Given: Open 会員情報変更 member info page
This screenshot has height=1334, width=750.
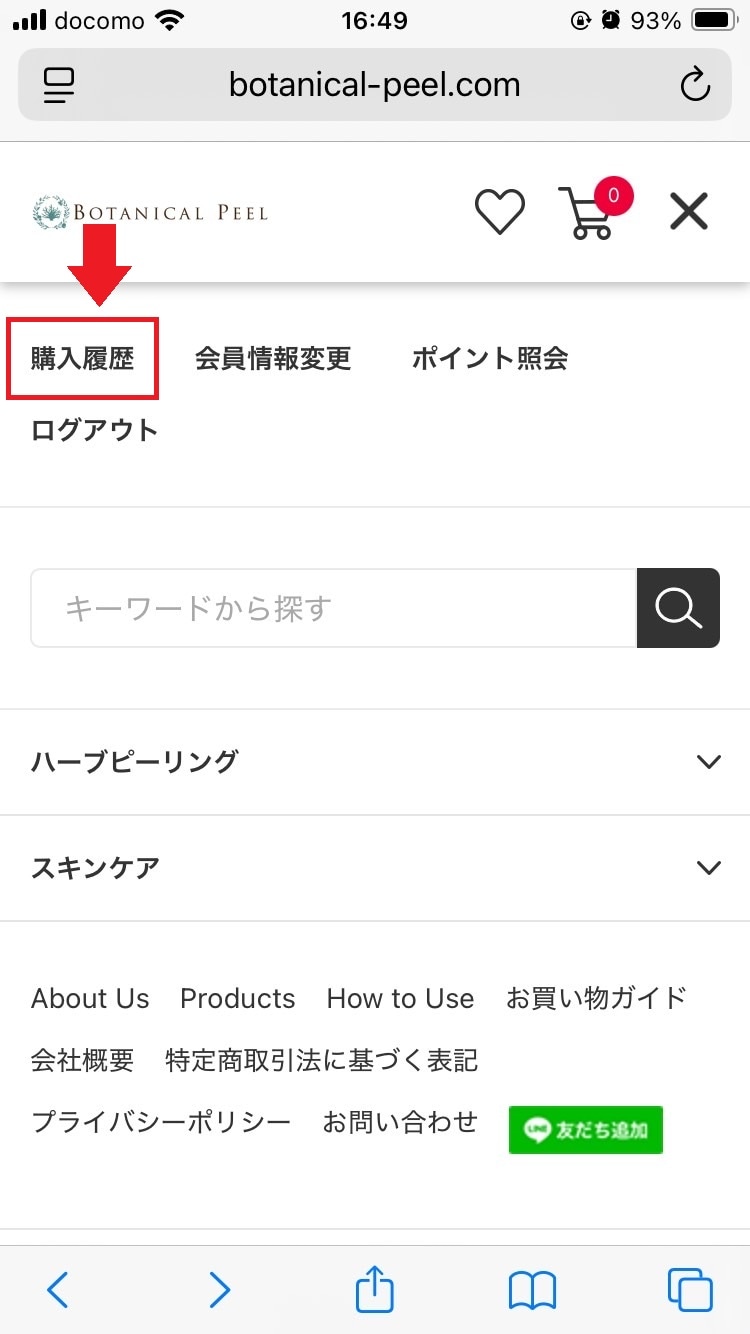Looking at the screenshot, I should click(273, 359).
